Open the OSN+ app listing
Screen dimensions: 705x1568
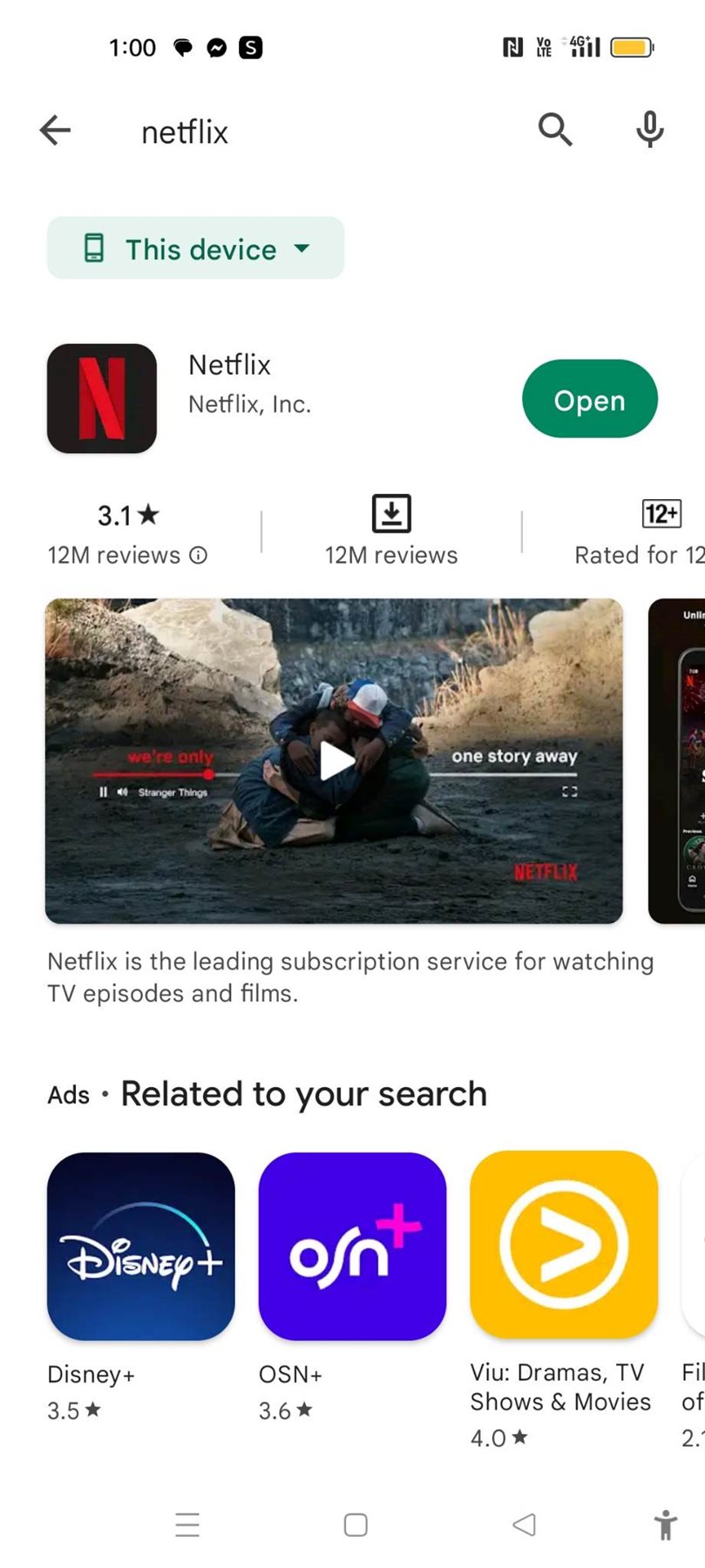click(352, 1246)
